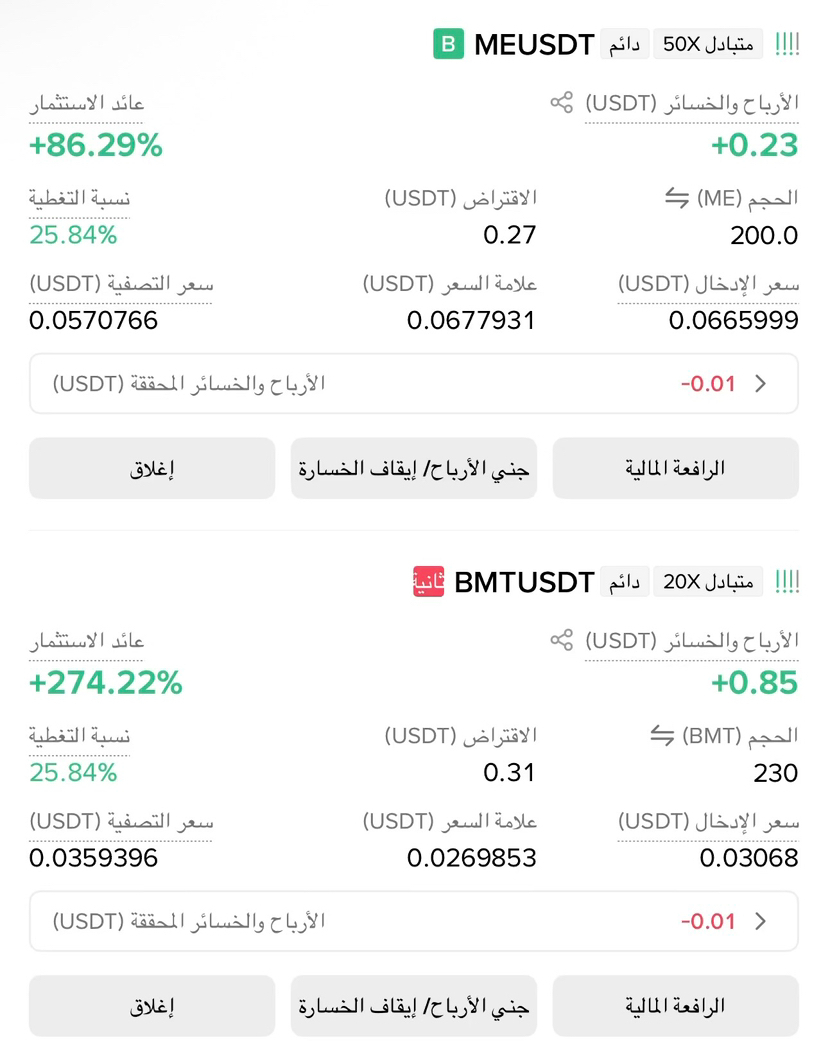Adjust leverage (الرافعة المالية) for BMTUSDT
Image resolution: width=828 pixels, height=1056 pixels.
[x=676, y=1005]
